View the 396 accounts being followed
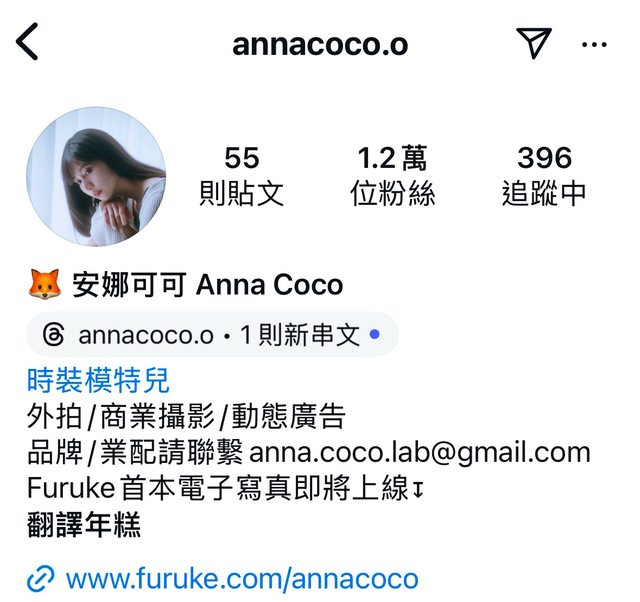 543,175
